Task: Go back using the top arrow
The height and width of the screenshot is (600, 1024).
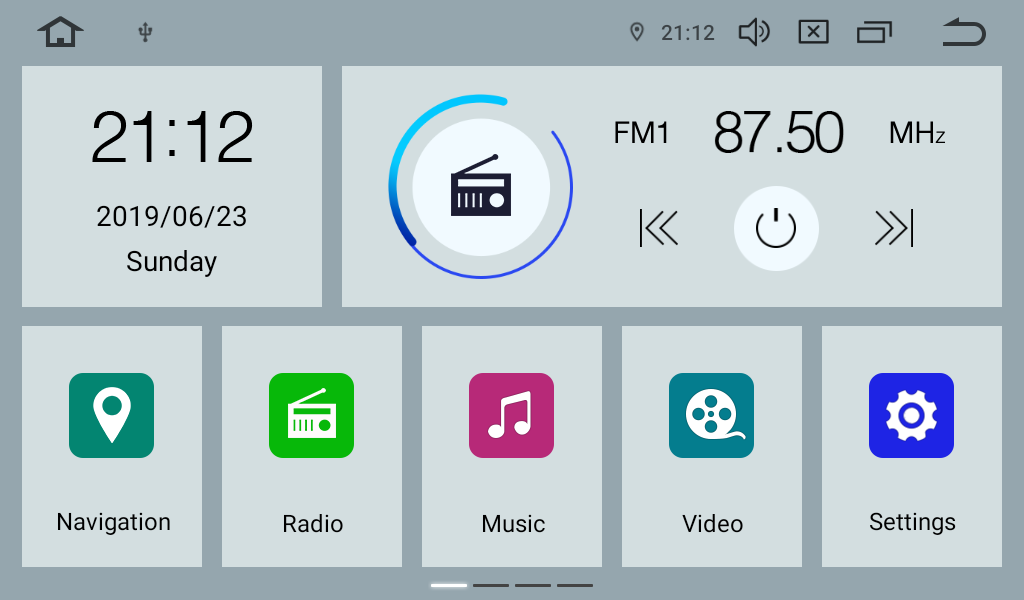Action: pyautogui.click(x=964, y=32)
